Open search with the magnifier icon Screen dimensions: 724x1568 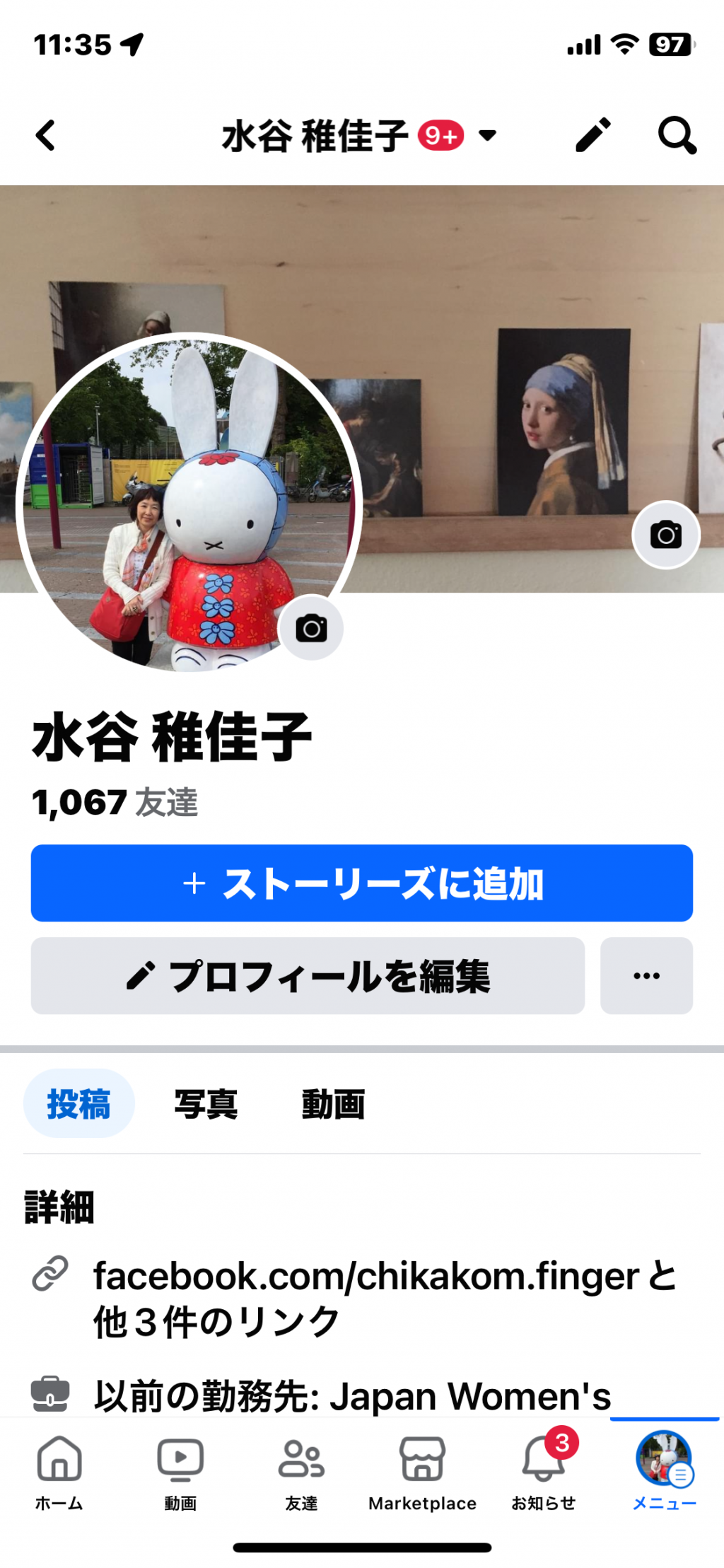pos(677,135)
